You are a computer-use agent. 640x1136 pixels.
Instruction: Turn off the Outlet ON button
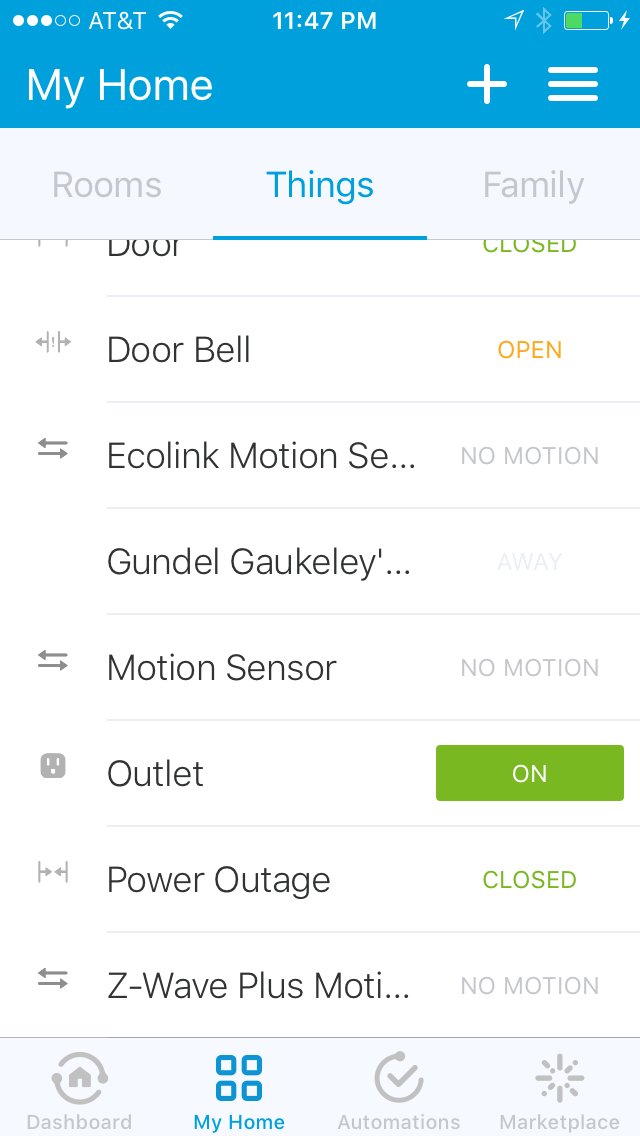click(530, 773)
